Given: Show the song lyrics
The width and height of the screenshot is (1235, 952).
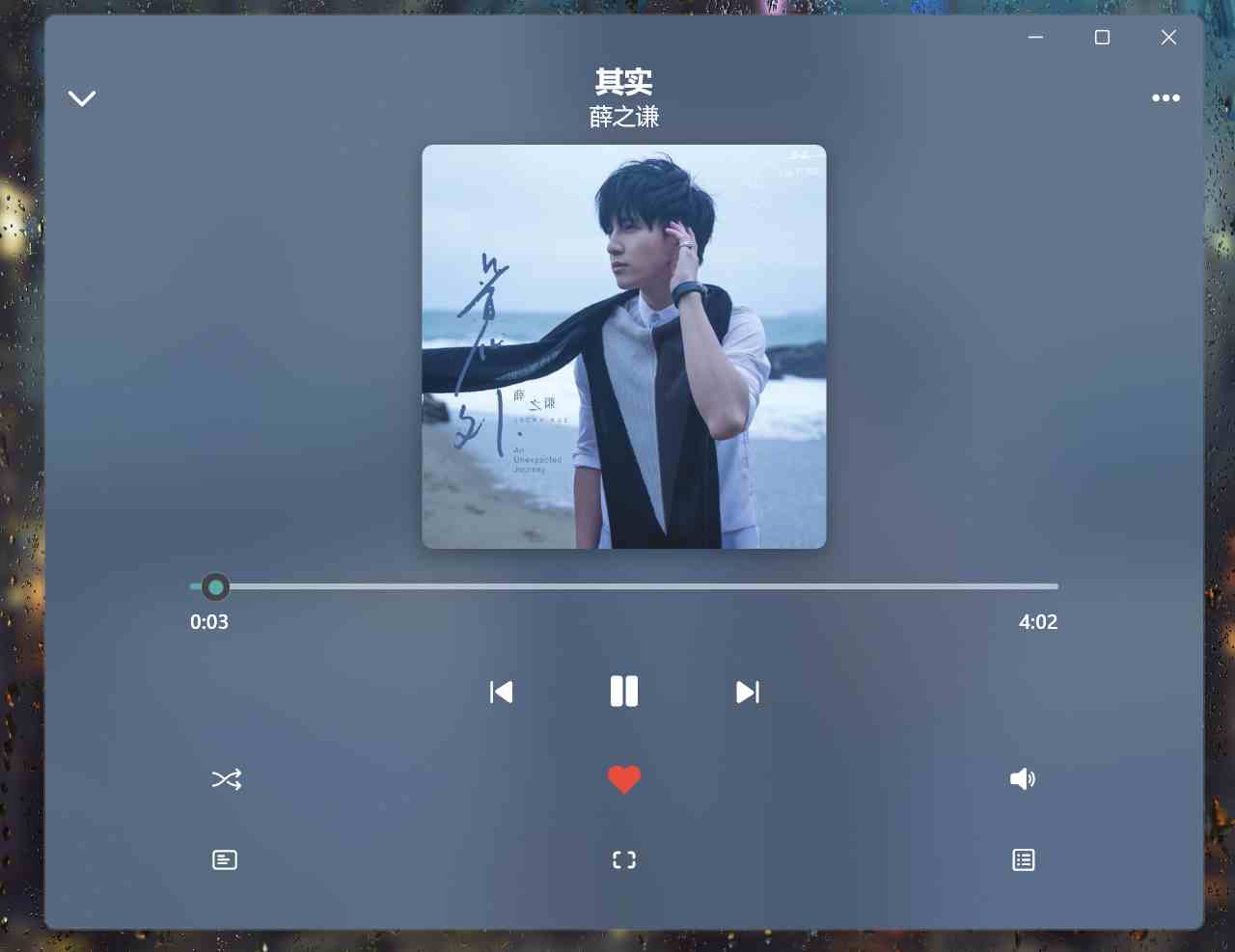Looking at the screenshot, I should tap(225, 859).
